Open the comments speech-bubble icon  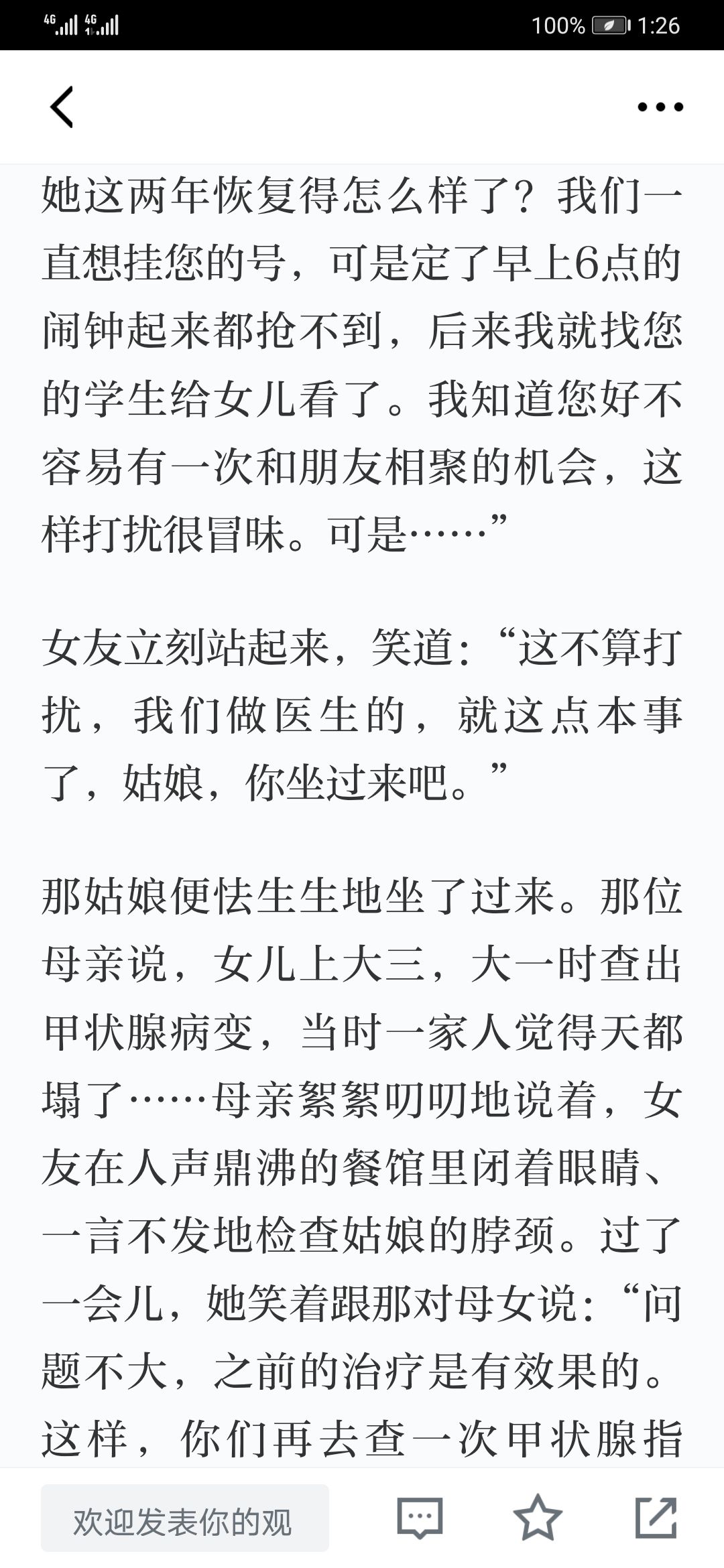click(420, 1518)
